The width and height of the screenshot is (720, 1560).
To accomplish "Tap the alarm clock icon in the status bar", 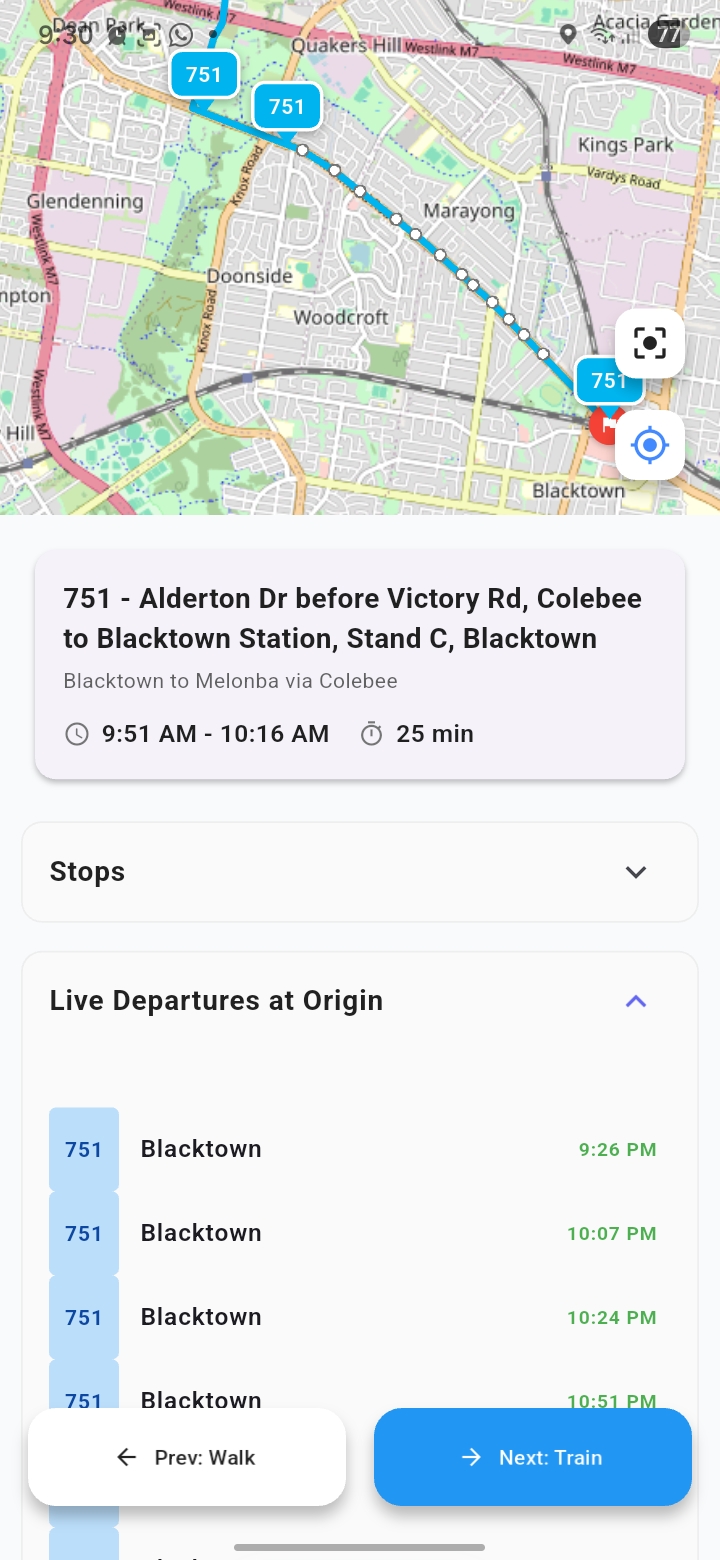I will pos(116,34).
